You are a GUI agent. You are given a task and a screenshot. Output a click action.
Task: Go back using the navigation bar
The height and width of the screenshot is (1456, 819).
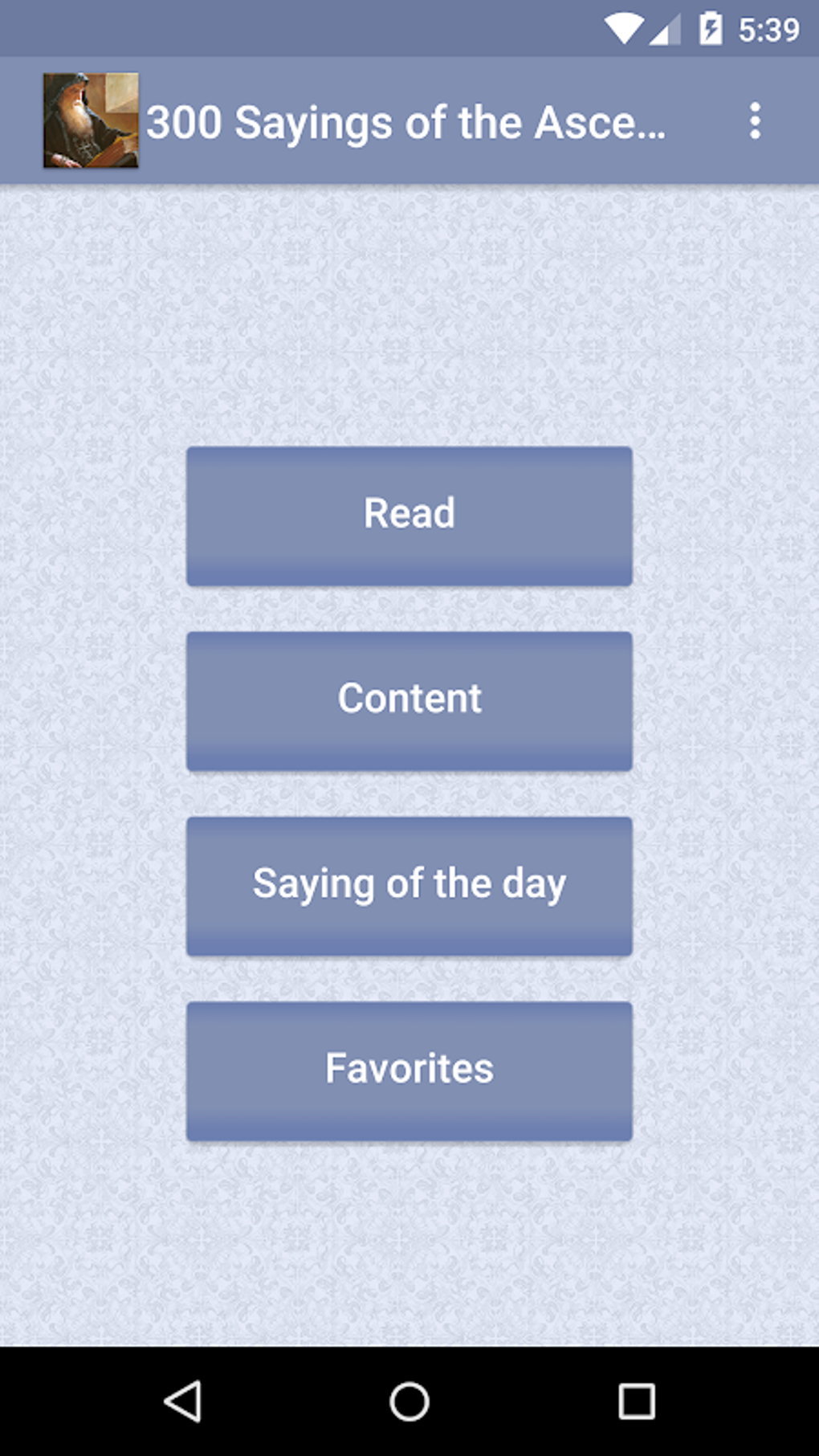tap(182, 1401)
